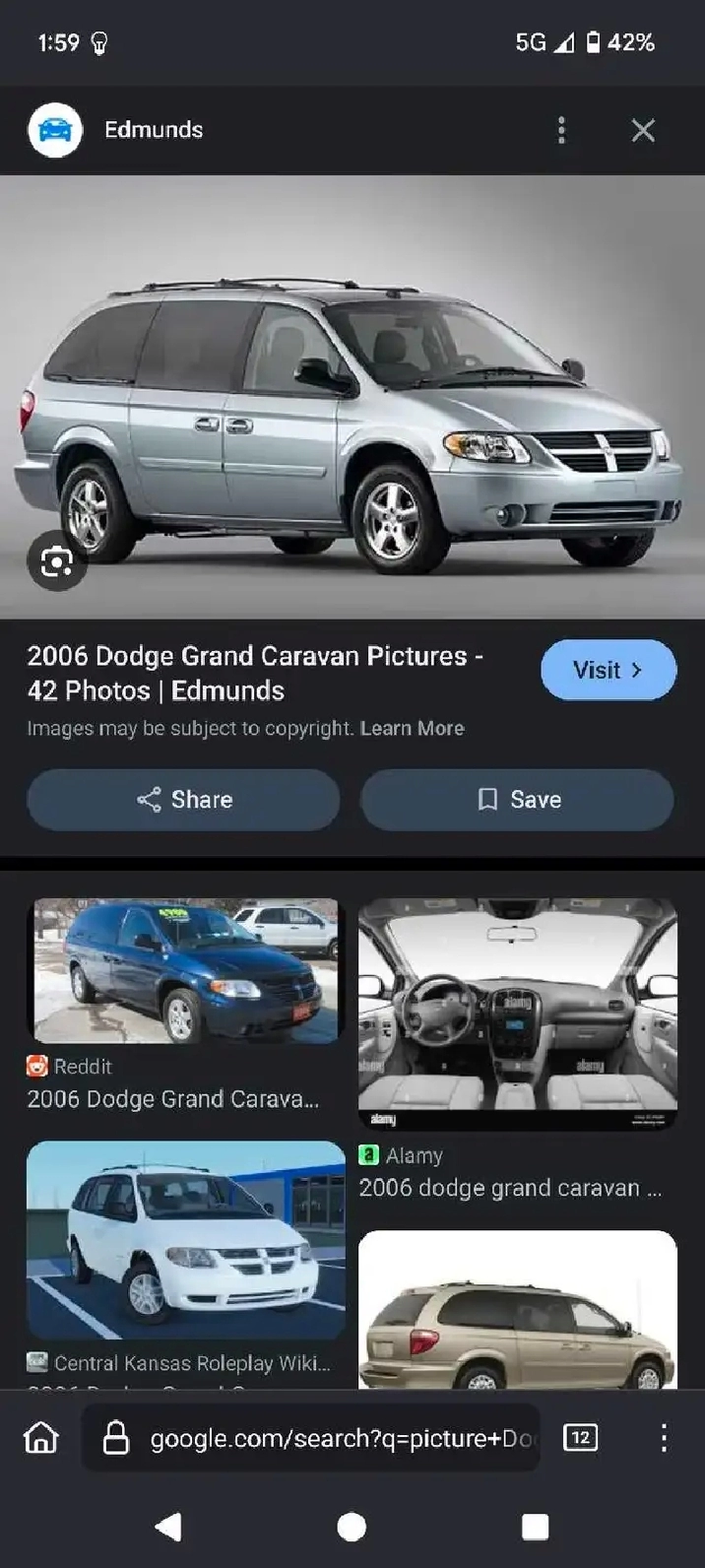Open the Central Kansas Roleplay Wiki image
This screenshot has width=705, height=1568.
(x=186, y=1240)
